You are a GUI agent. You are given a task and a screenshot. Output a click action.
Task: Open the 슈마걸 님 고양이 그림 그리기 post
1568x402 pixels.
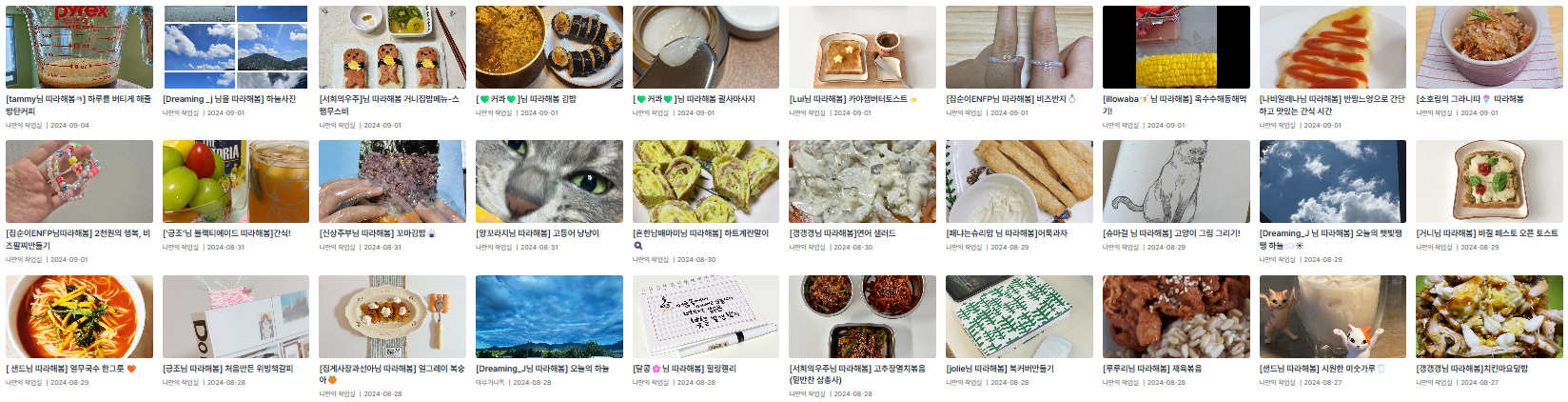[1176, 182]
